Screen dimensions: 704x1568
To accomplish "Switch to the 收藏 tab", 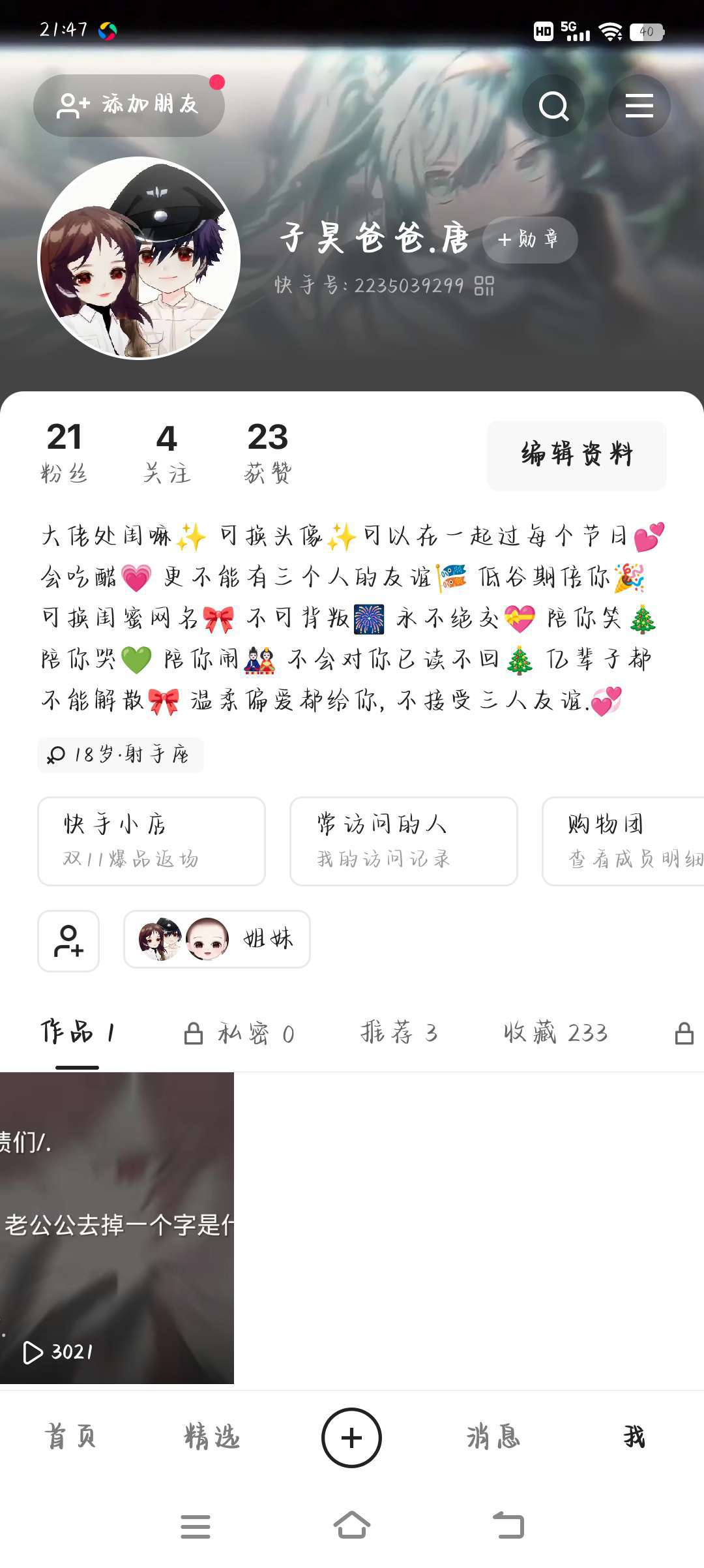I will (555, 1033).
